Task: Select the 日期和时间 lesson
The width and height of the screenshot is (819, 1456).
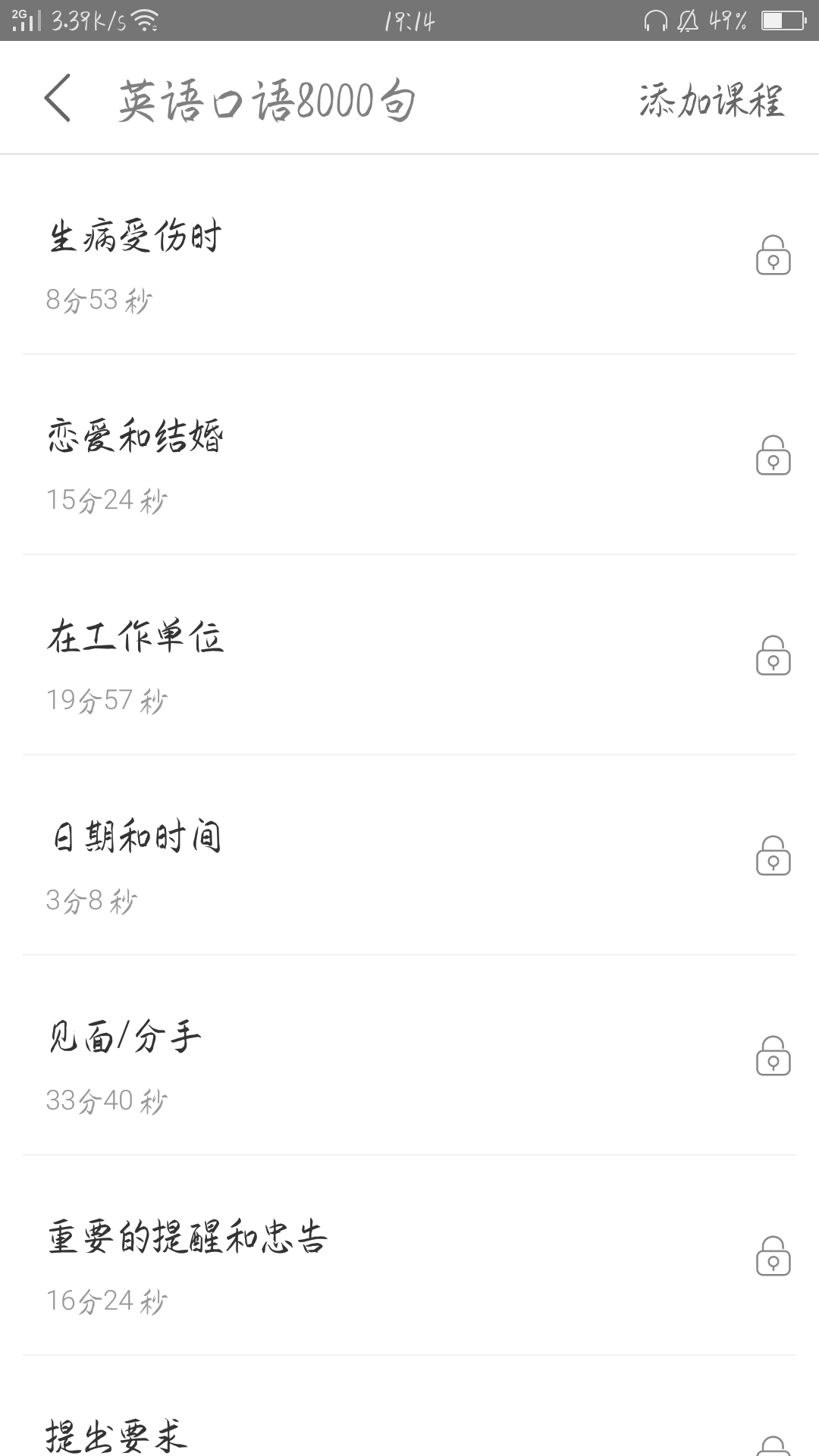Action: [409, 855]
